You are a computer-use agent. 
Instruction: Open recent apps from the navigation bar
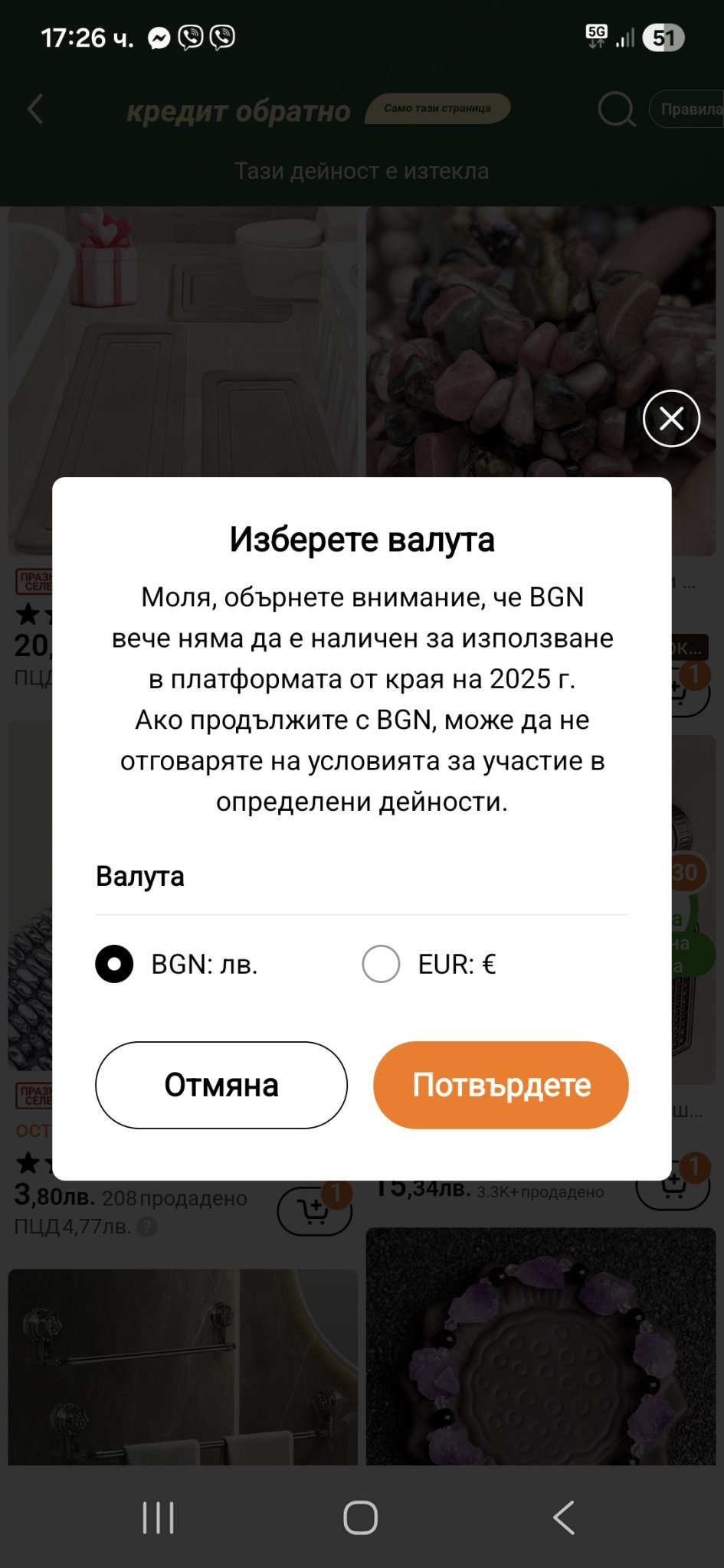click(x=159, y=1517)
